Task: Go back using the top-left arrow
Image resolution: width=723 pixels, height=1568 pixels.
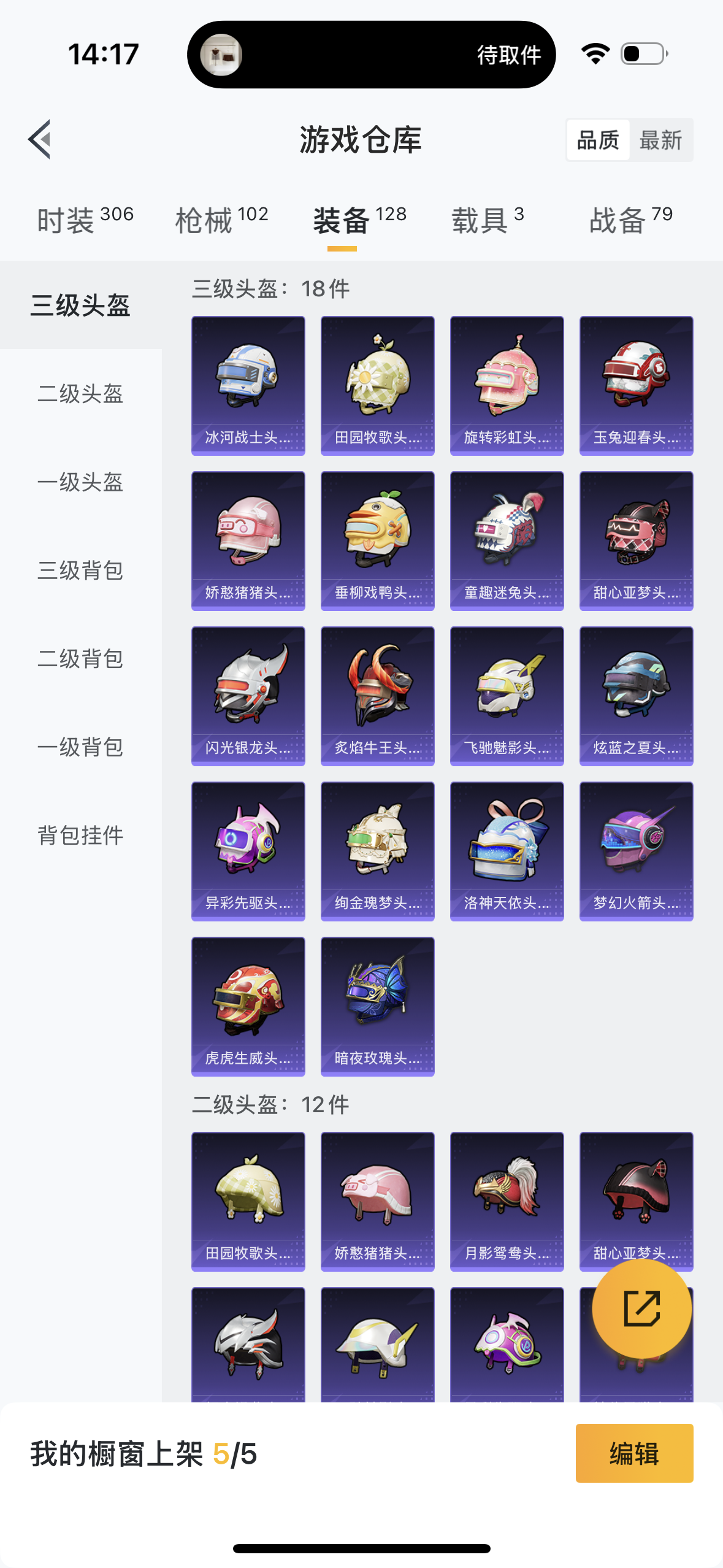Action: coord(40,139)
